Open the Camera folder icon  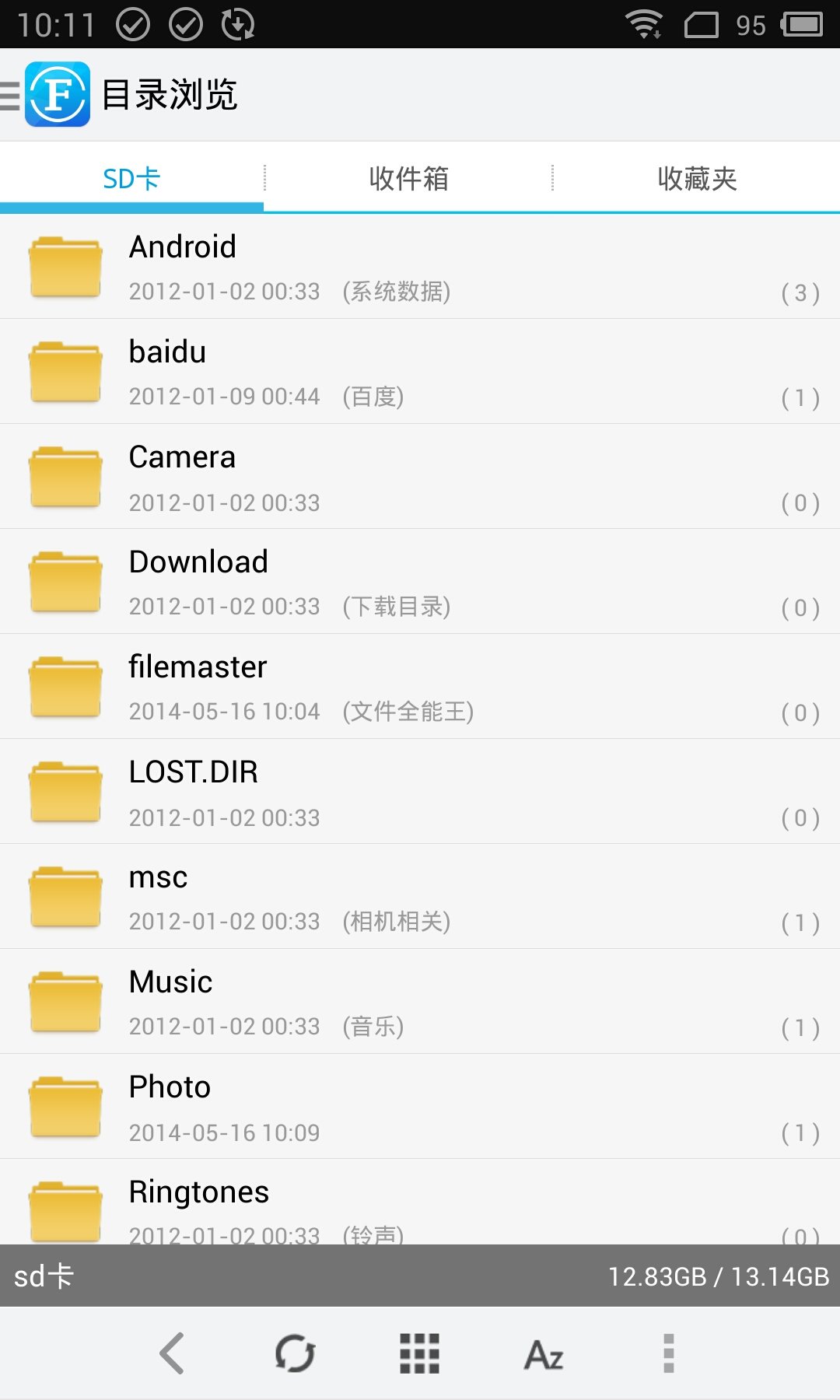coord(65,475)
